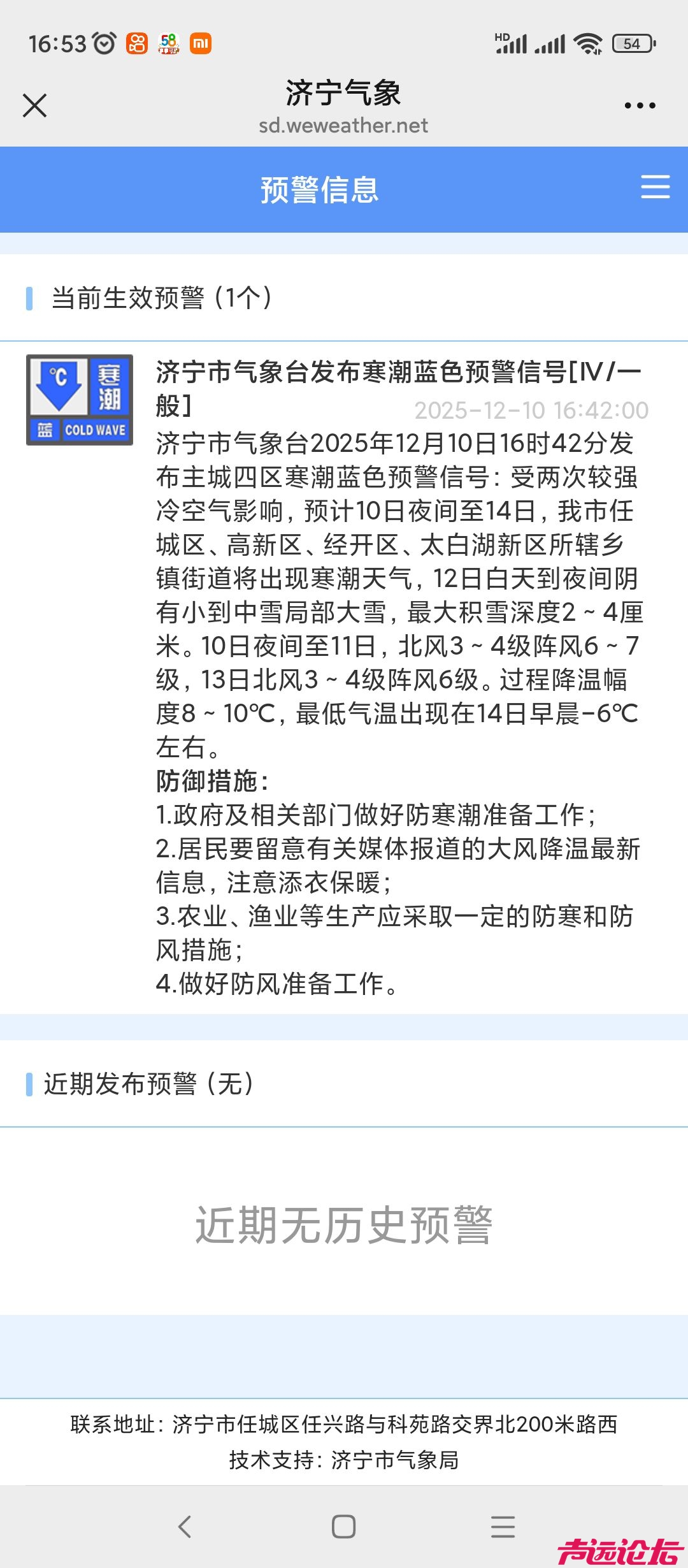Go back with the system back button

pos(185,1527)
